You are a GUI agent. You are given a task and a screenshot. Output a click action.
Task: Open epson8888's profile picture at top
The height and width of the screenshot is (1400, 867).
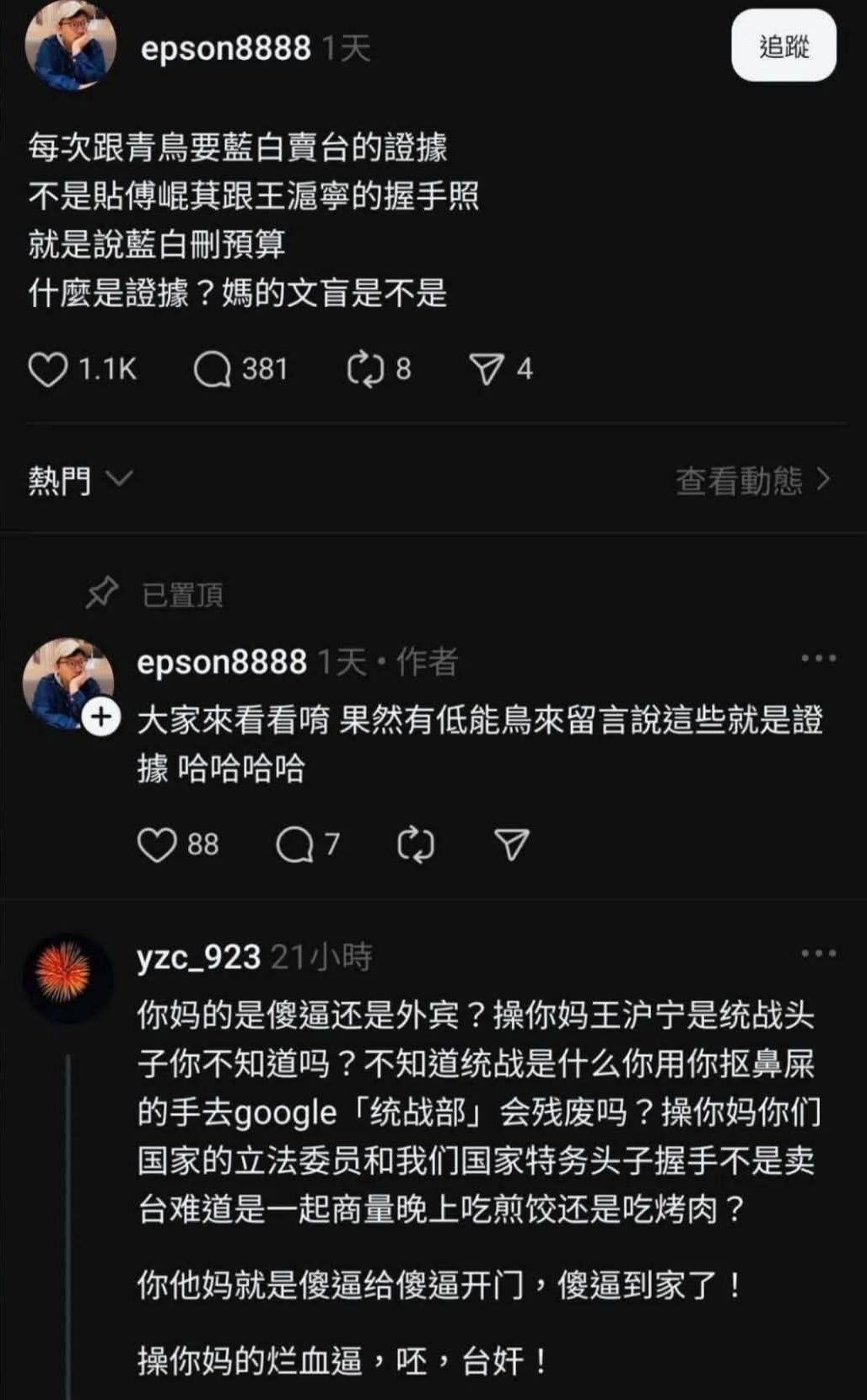point(71,44)
